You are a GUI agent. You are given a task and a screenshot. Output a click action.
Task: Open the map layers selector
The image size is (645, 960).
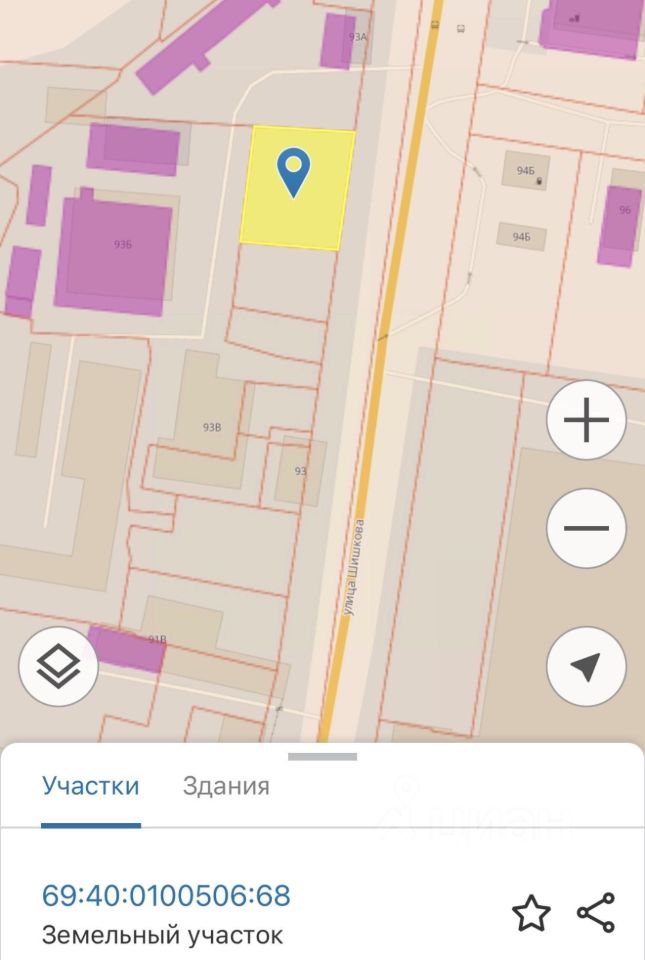click(59, 666)
